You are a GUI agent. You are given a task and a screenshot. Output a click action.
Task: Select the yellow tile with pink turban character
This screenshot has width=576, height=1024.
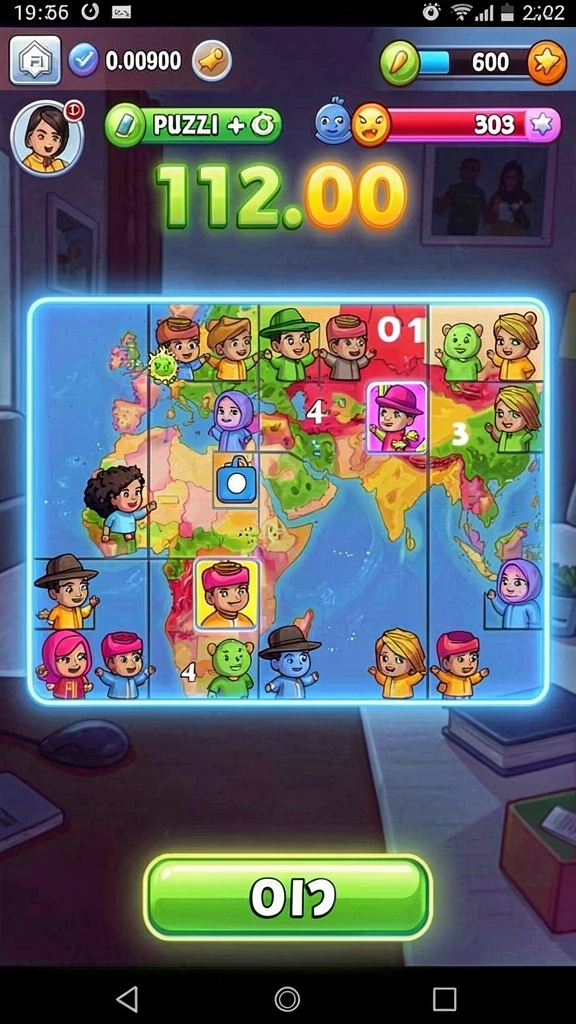(227, 595)
